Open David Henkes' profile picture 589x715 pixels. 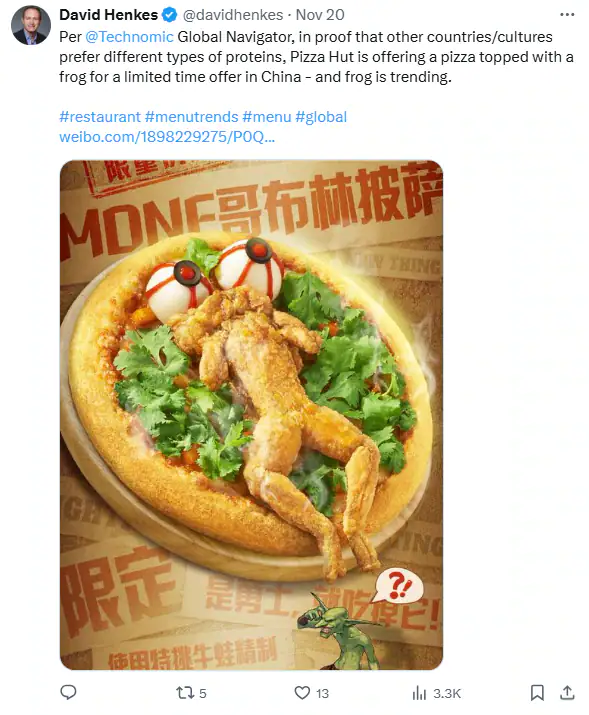pos(31,25)
